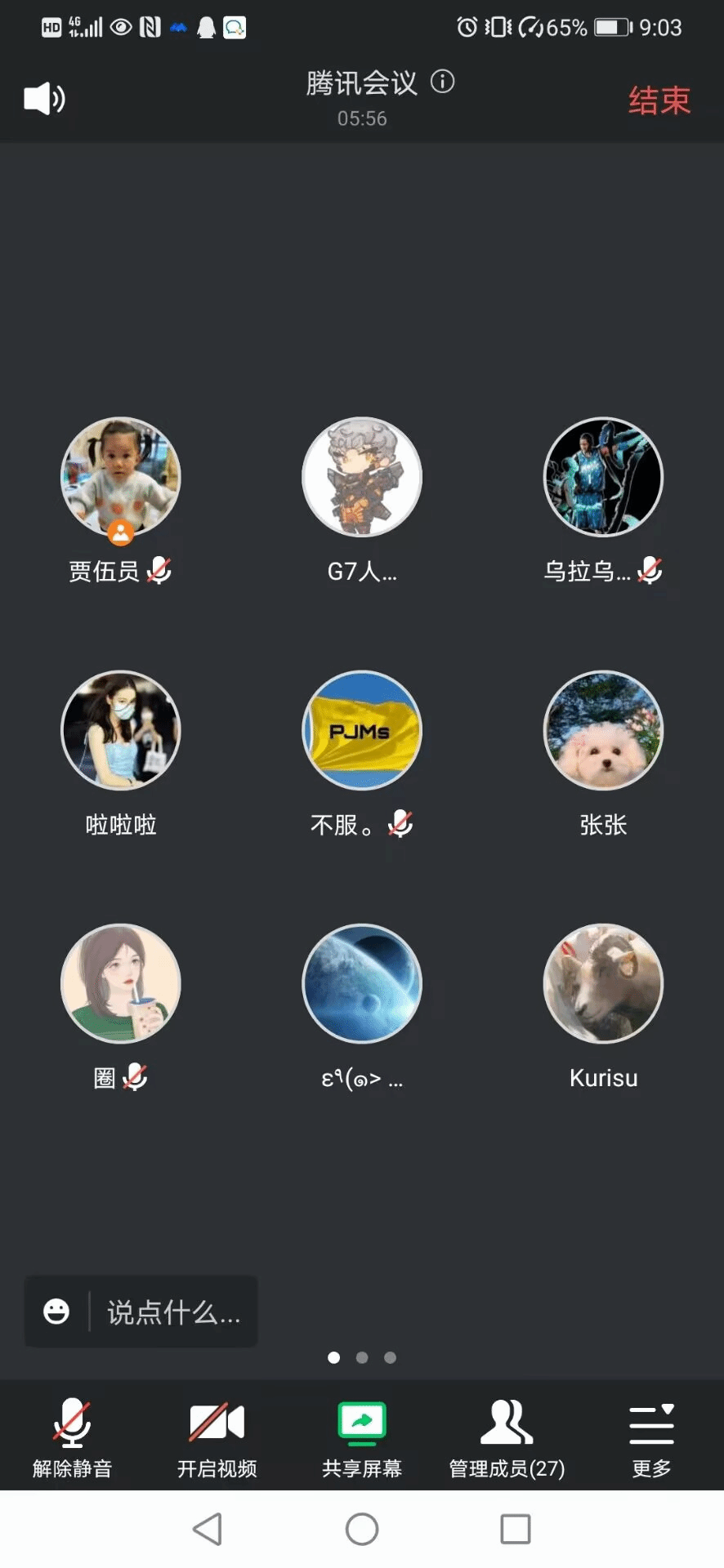The width and height of the screenshot is (724, 1568).
Task: Open the emoji picker in chat bar
Action: pos(56,1312)
